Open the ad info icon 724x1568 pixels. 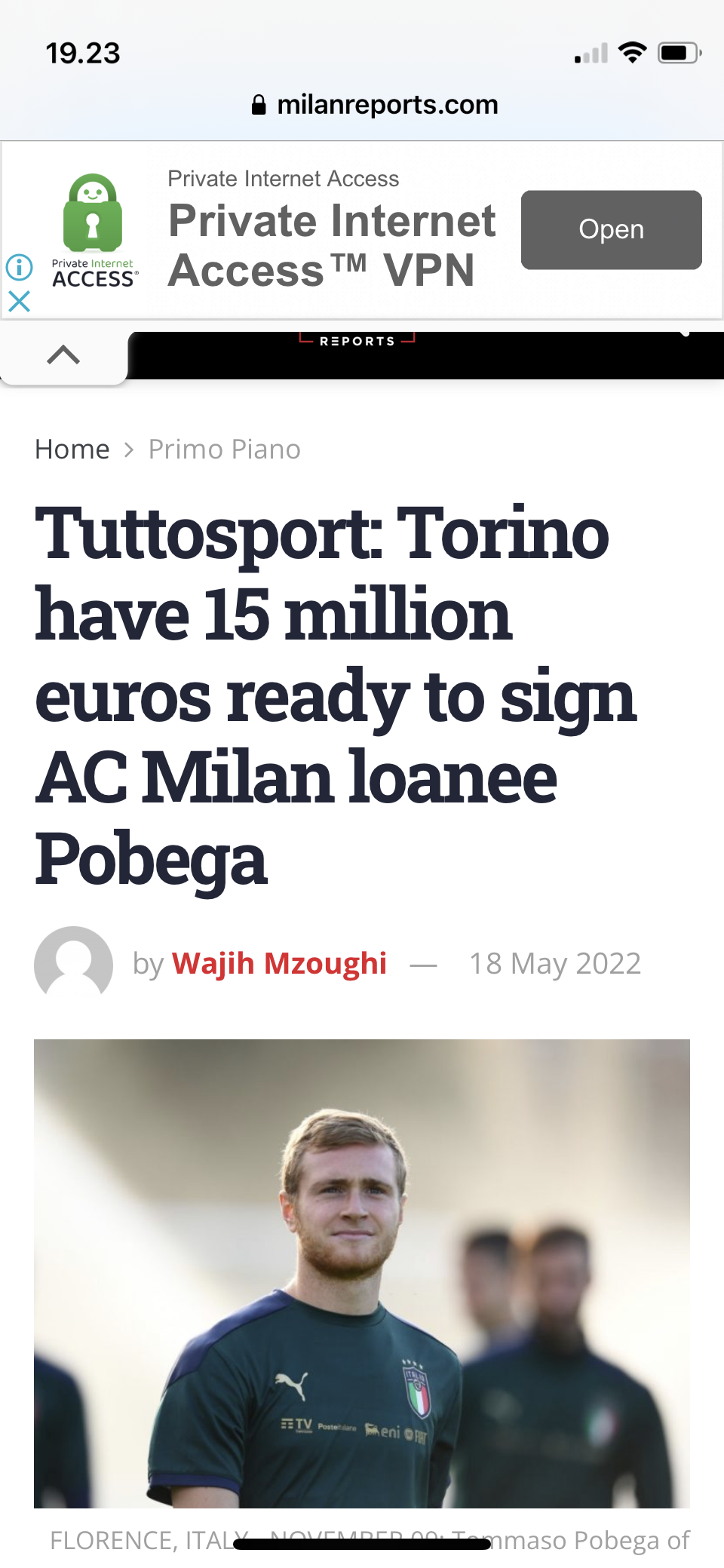[x=19, y=267]
